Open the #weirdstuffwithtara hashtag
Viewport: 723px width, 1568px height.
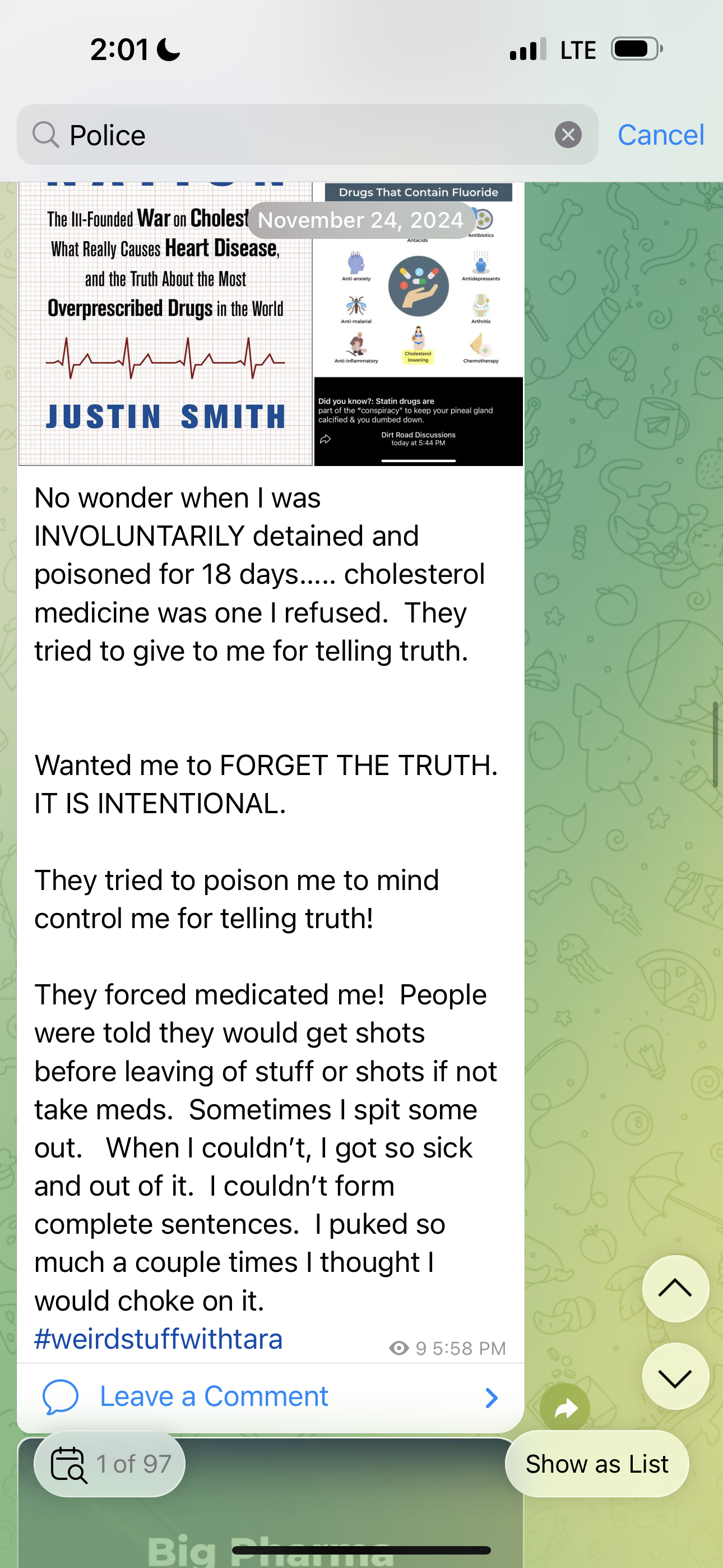(159, 1339)
